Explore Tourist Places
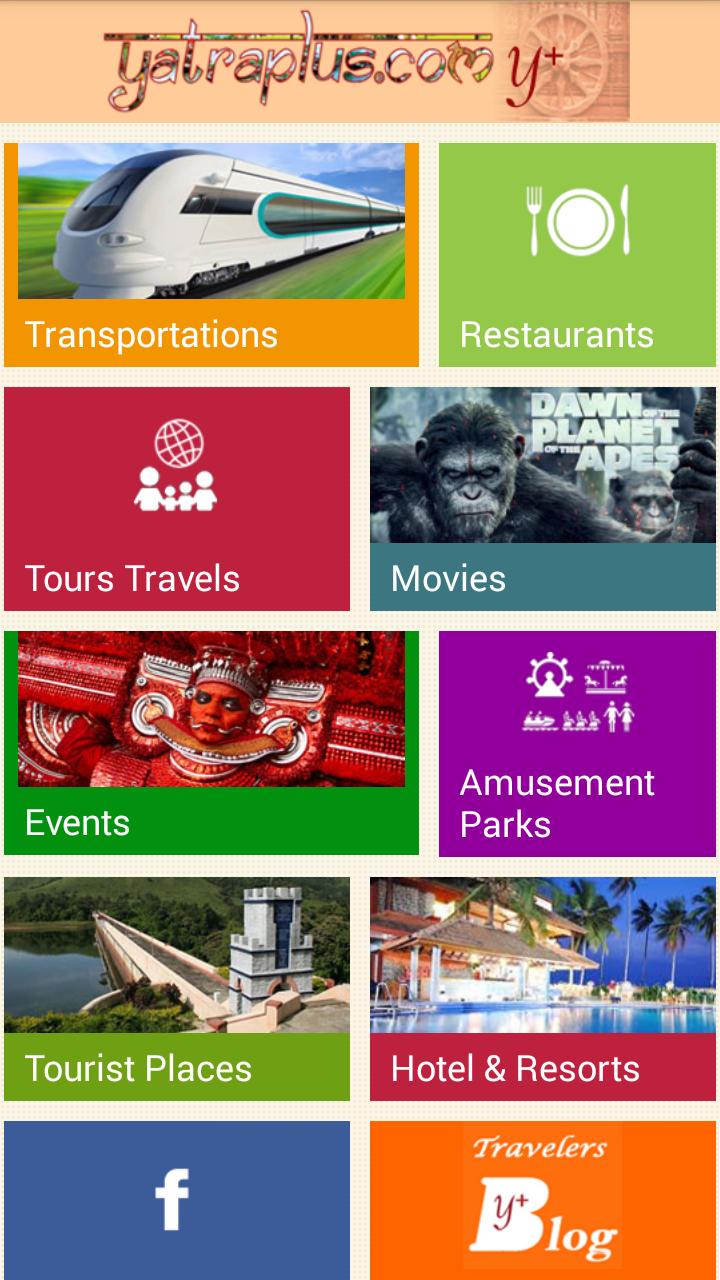Viewport: 720px width, 1280px height. (177, 989)
